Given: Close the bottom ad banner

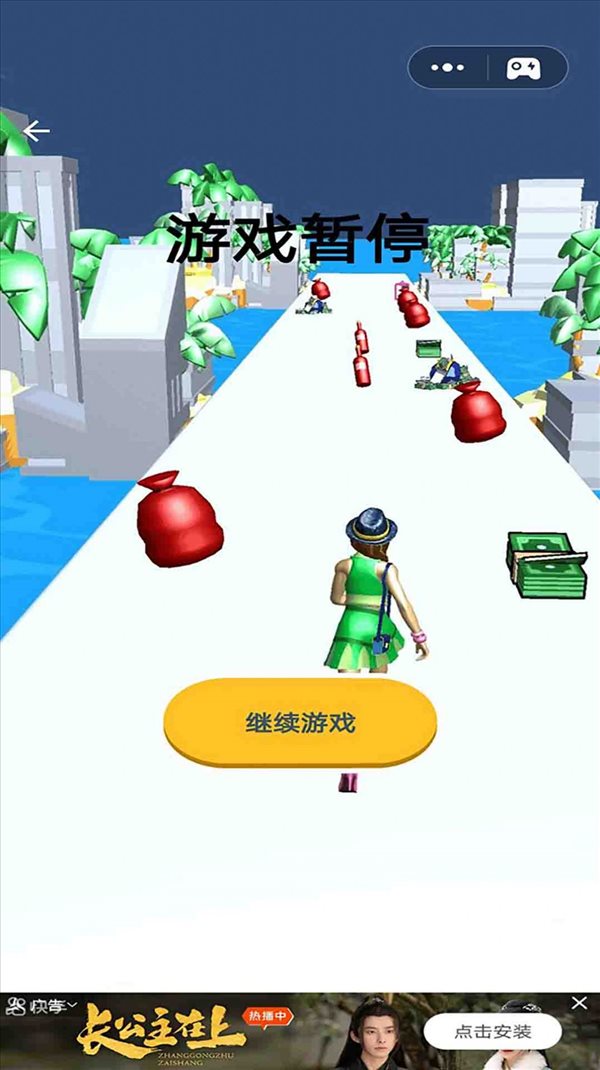Looking at the screenshot, I should click(578, 1003).
